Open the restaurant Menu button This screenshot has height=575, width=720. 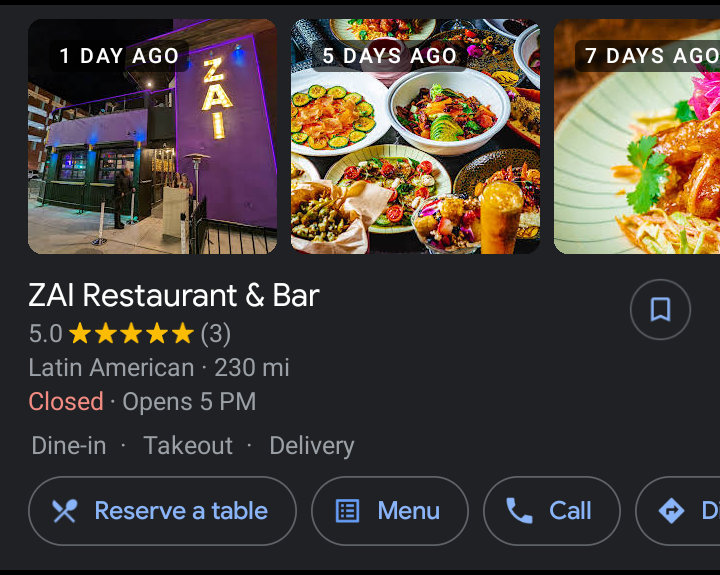click(x=390, y=511)
